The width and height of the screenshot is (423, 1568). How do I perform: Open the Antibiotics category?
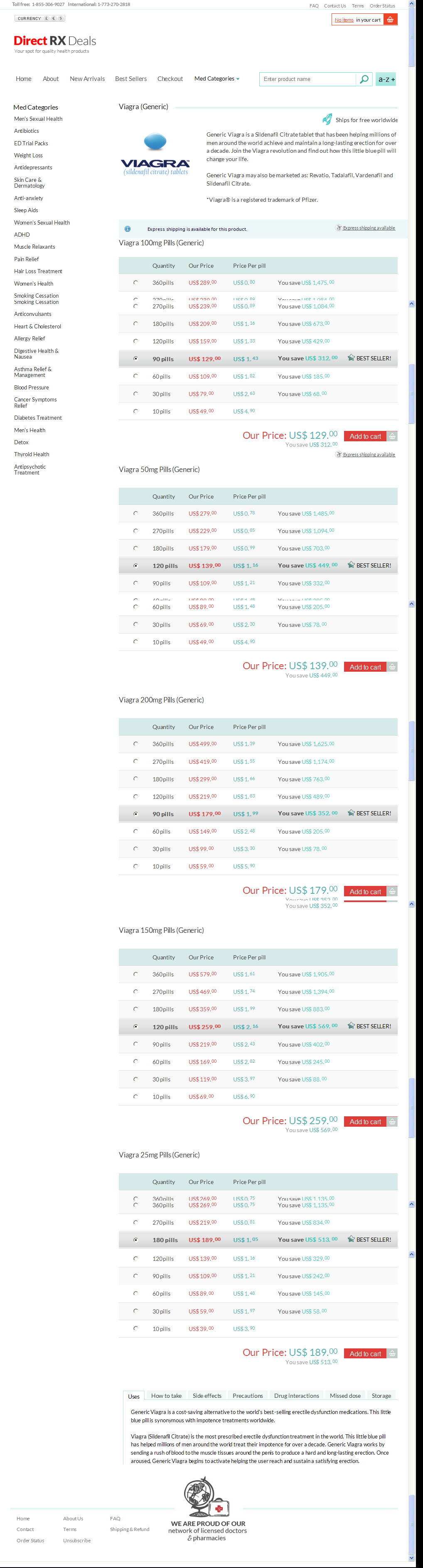pos(26,131)
